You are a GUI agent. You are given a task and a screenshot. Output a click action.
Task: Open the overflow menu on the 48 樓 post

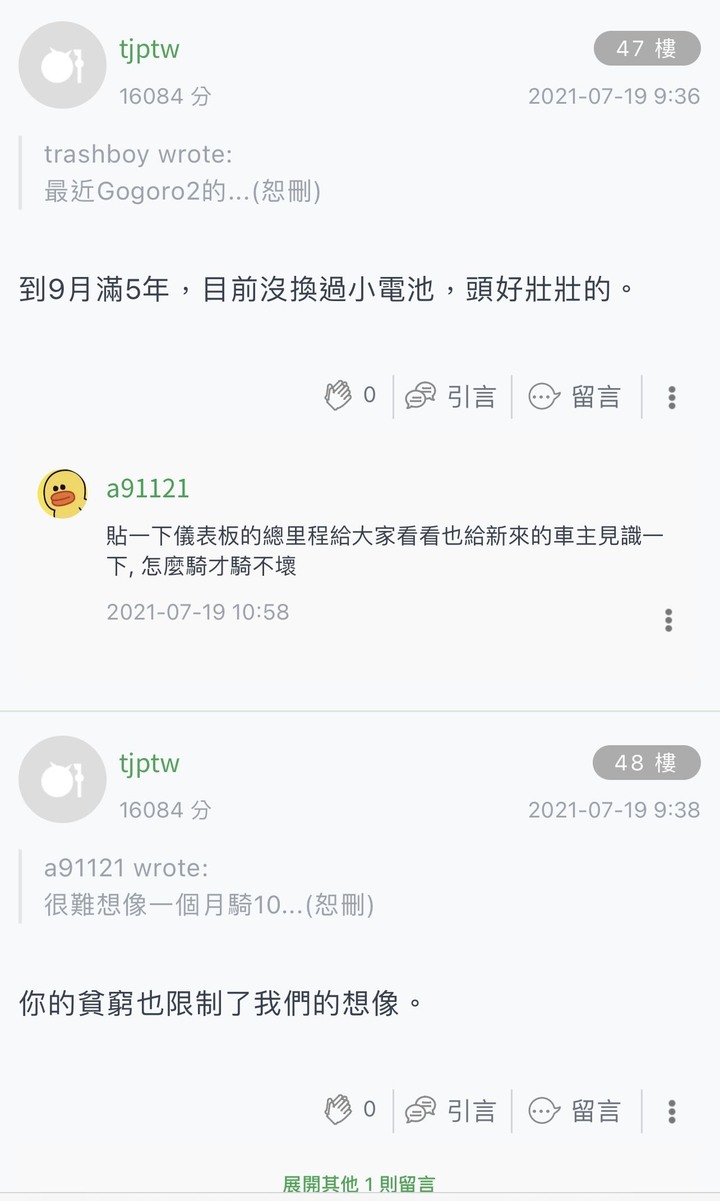pyautogui.click(x=672, y=1111)
